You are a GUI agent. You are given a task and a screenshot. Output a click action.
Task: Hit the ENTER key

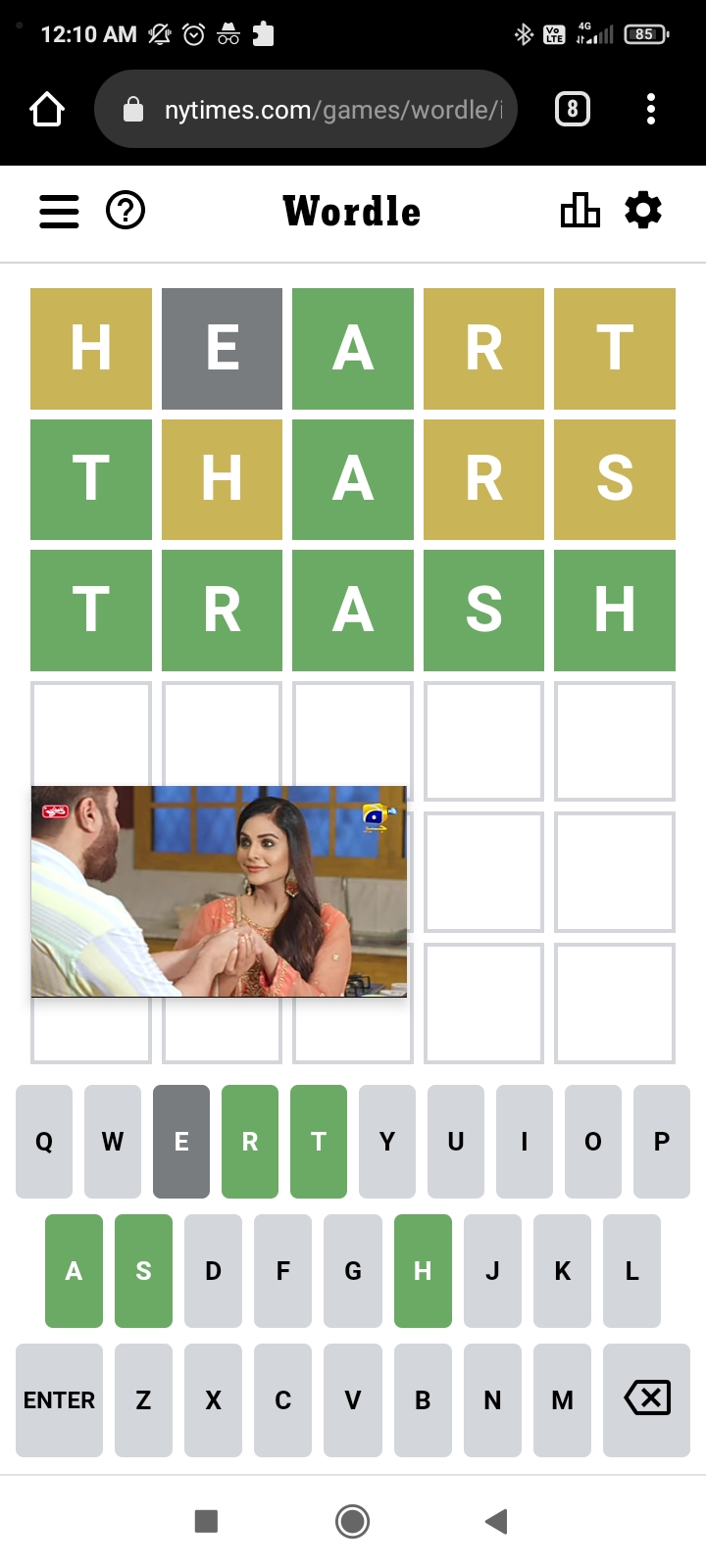click(x=59, y=1400)
